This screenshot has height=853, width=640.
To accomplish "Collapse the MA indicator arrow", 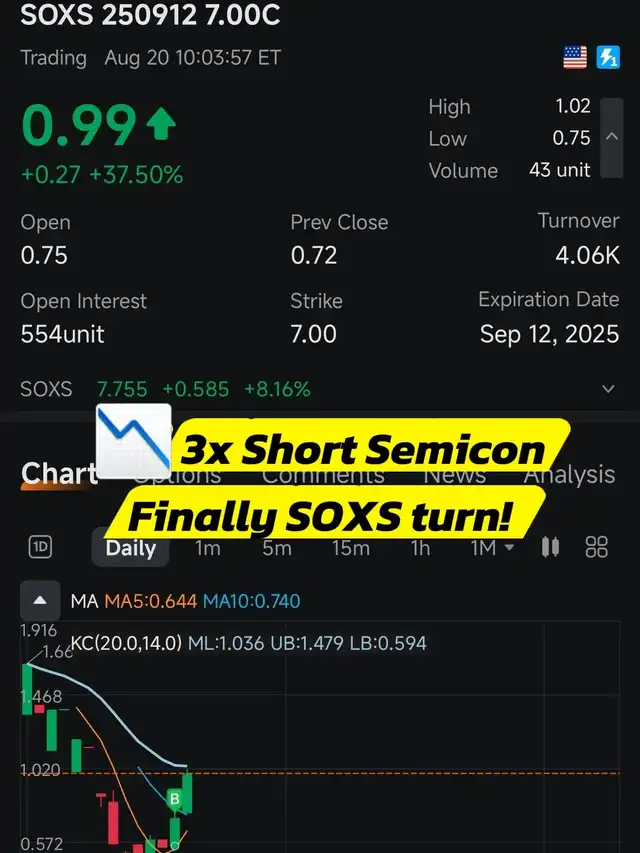I will [x=39, y=601].
